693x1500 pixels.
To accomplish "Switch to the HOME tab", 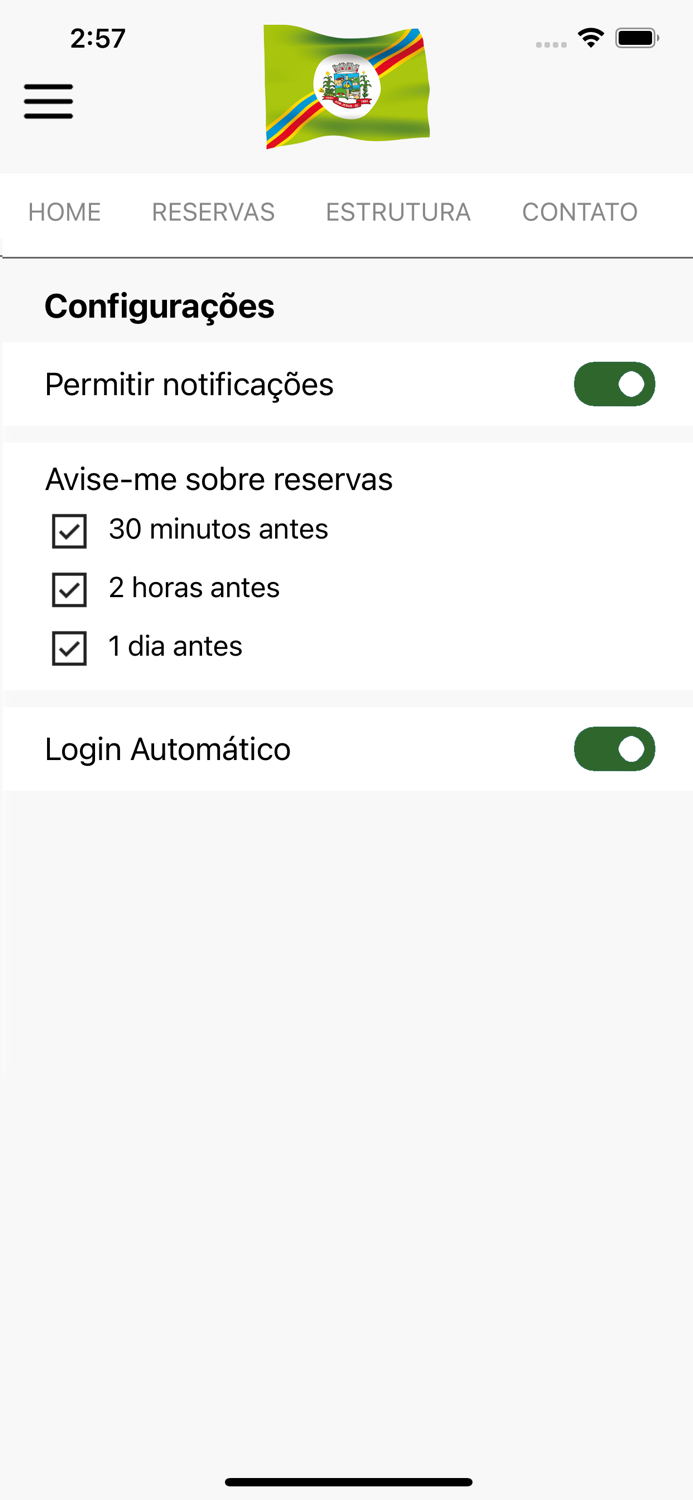I will pos(64,212).
